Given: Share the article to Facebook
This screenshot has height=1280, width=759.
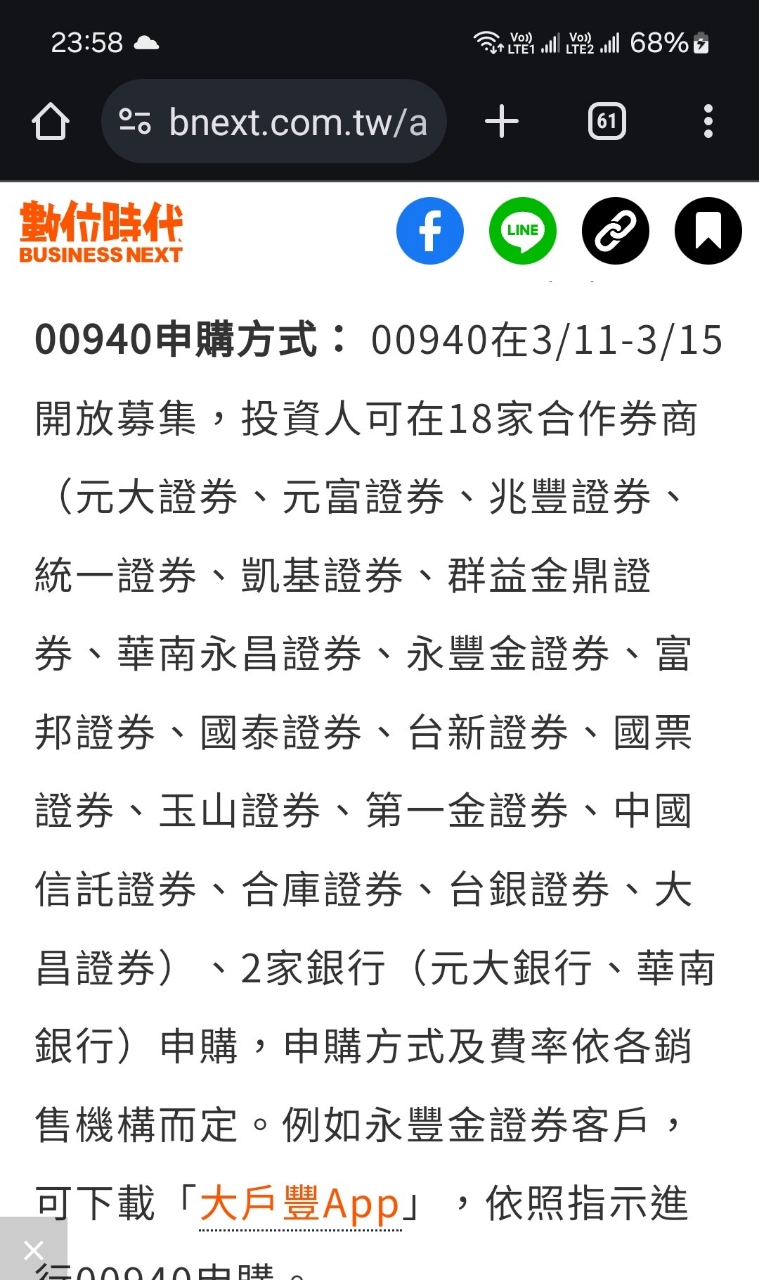Looking at the screenshot, I should [430, 231].
